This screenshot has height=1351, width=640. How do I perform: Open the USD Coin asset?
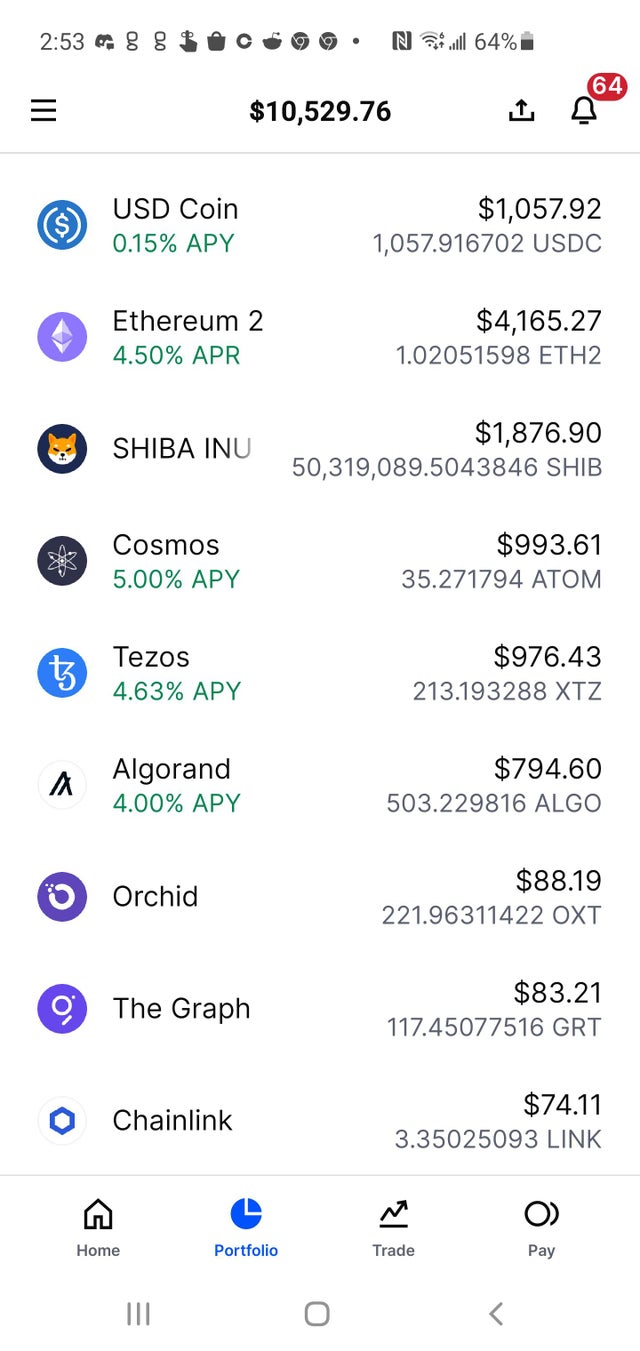pos(320,225)
